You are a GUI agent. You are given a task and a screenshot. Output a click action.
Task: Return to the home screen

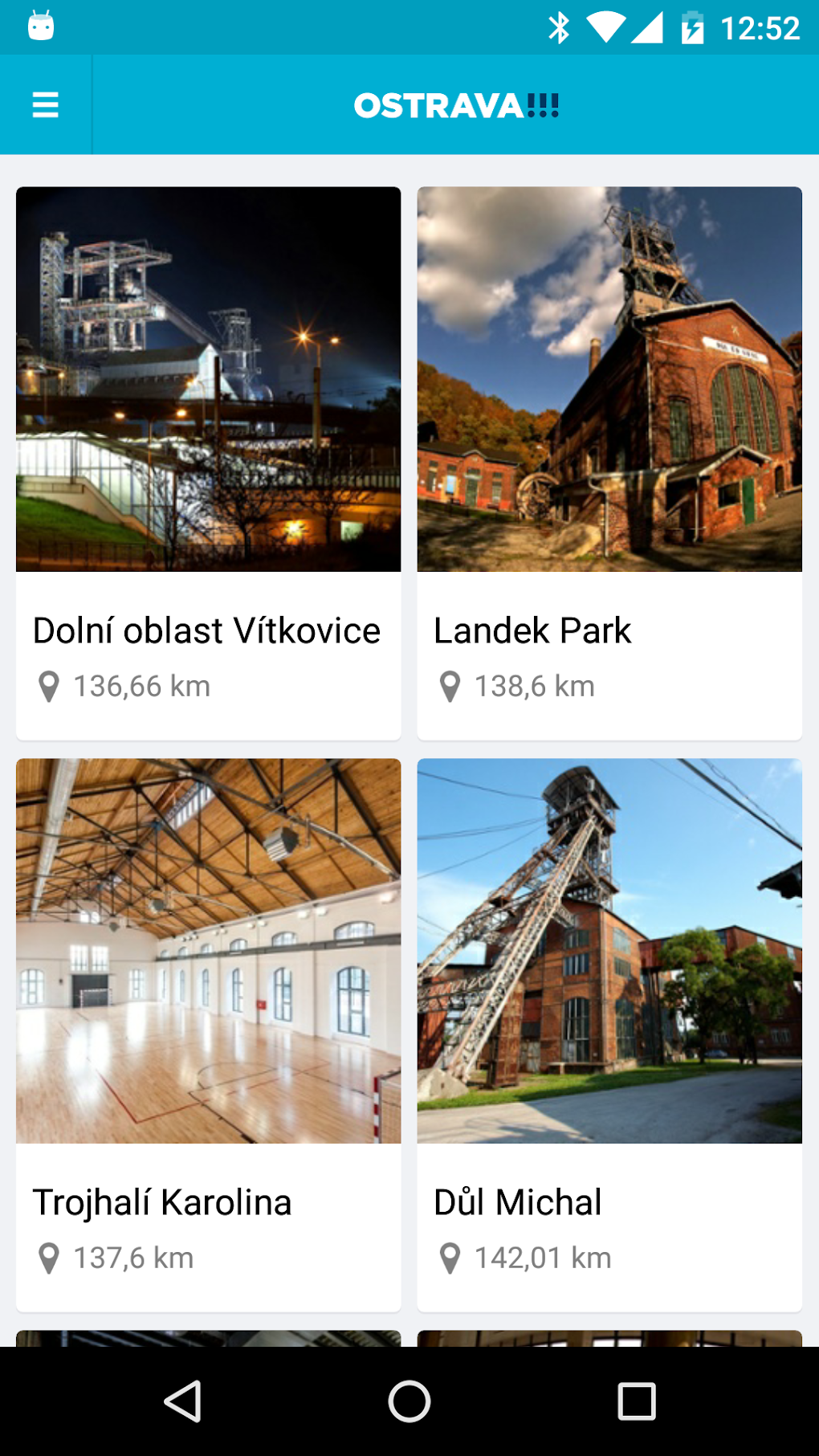[x=409, y=1401]
